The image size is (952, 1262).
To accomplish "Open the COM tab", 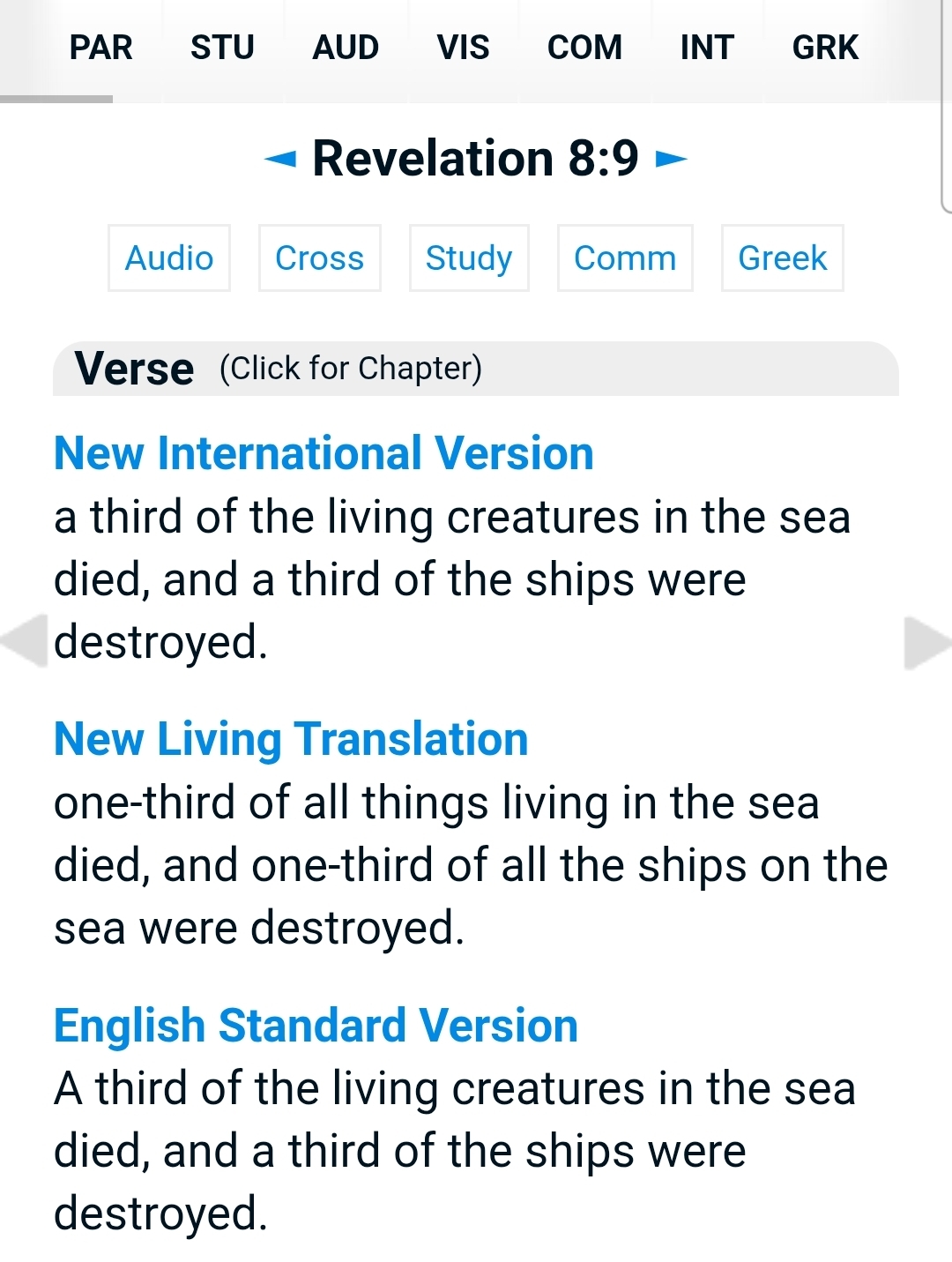I will click(584, 48).
